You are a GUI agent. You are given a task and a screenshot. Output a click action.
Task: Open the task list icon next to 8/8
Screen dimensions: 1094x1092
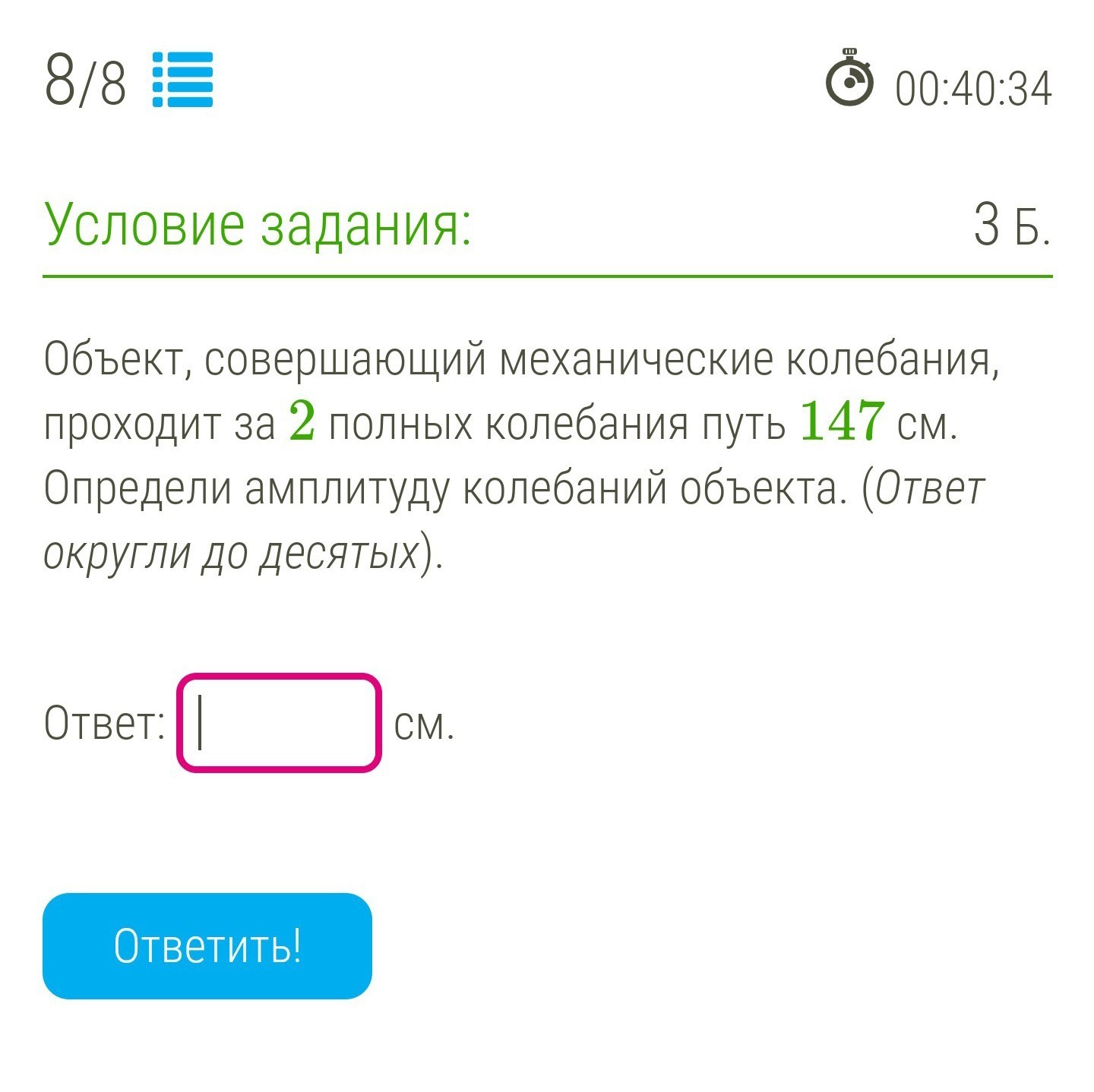coord(182,80)
